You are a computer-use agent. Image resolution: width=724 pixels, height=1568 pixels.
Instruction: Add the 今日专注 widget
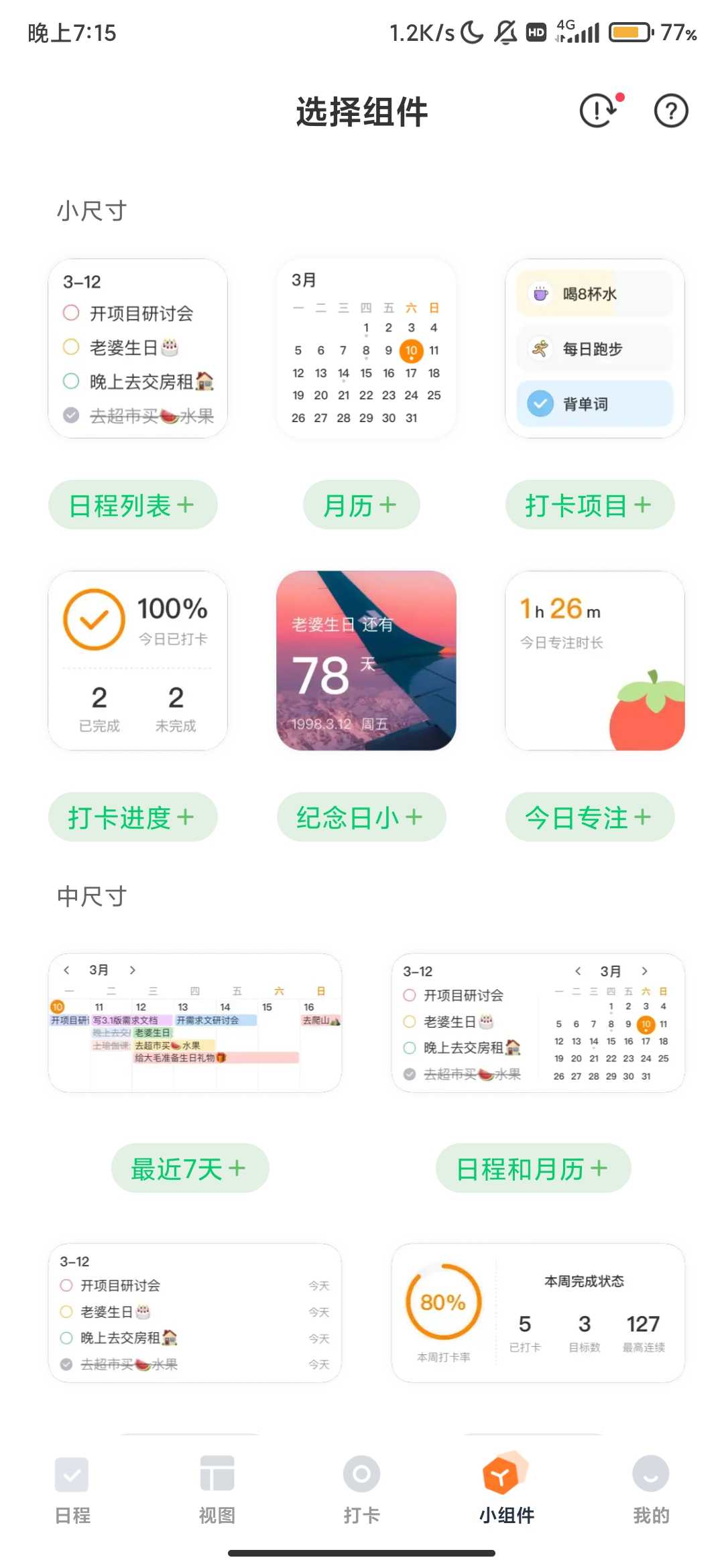(589, 818)
